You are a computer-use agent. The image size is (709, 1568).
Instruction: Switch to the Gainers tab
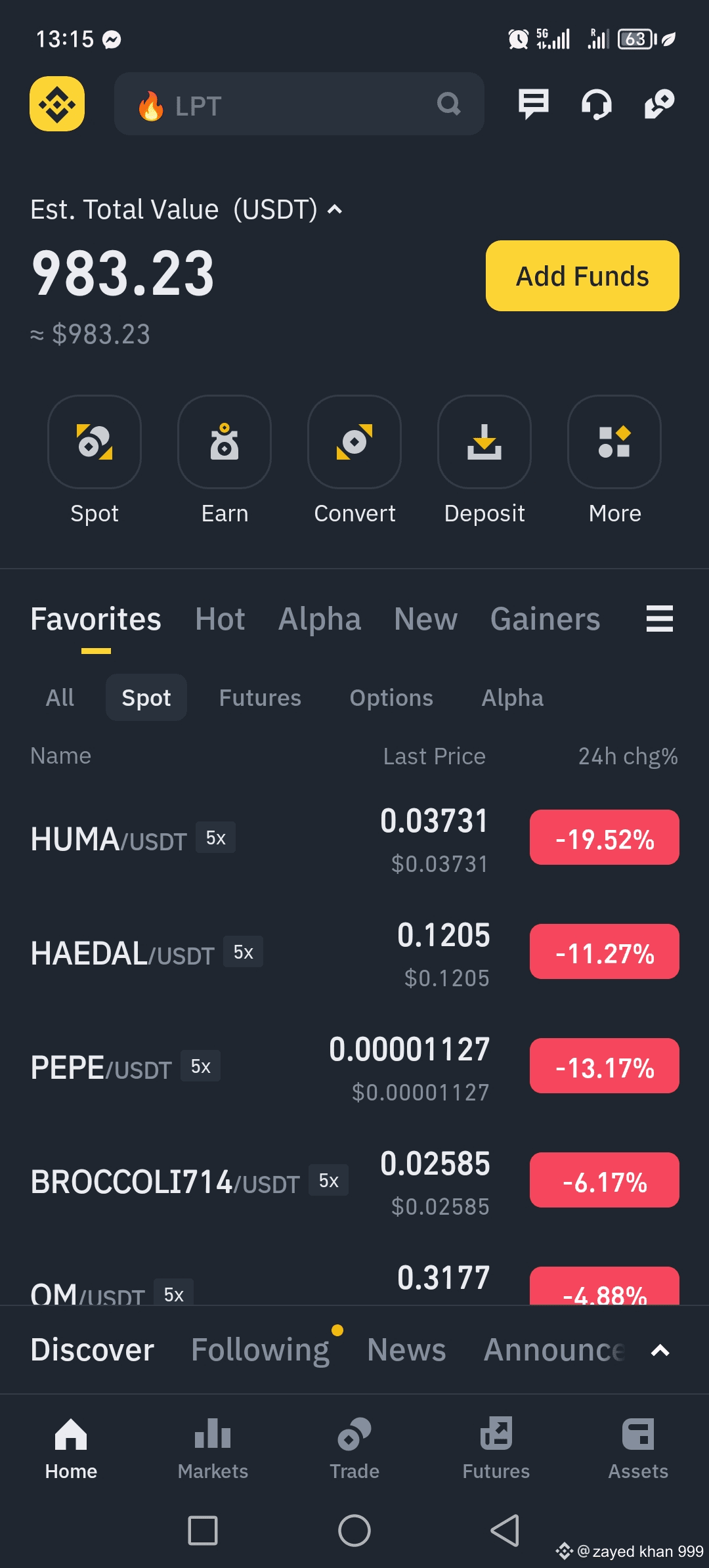[545, 619]
